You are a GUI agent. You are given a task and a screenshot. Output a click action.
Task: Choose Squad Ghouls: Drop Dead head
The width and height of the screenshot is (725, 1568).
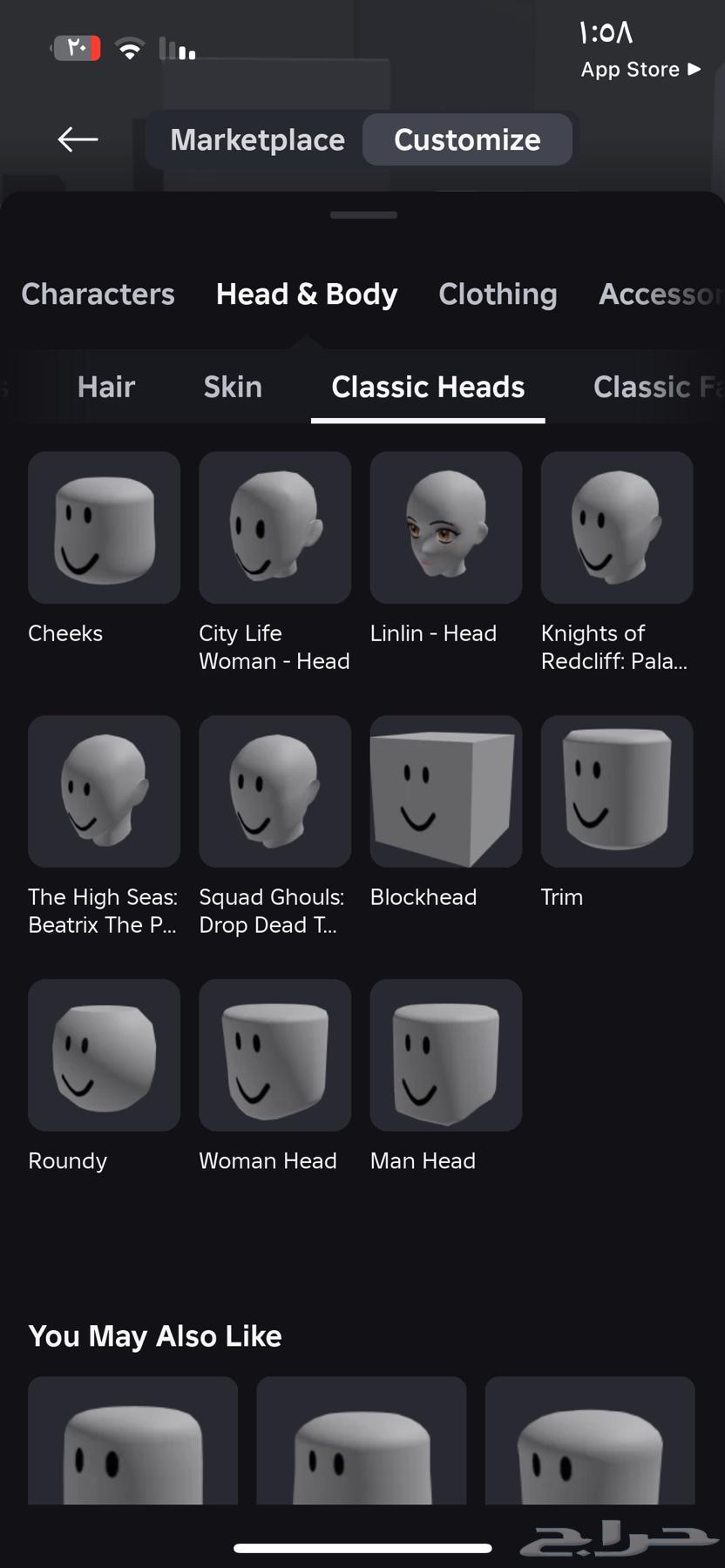tap(274, 792)
